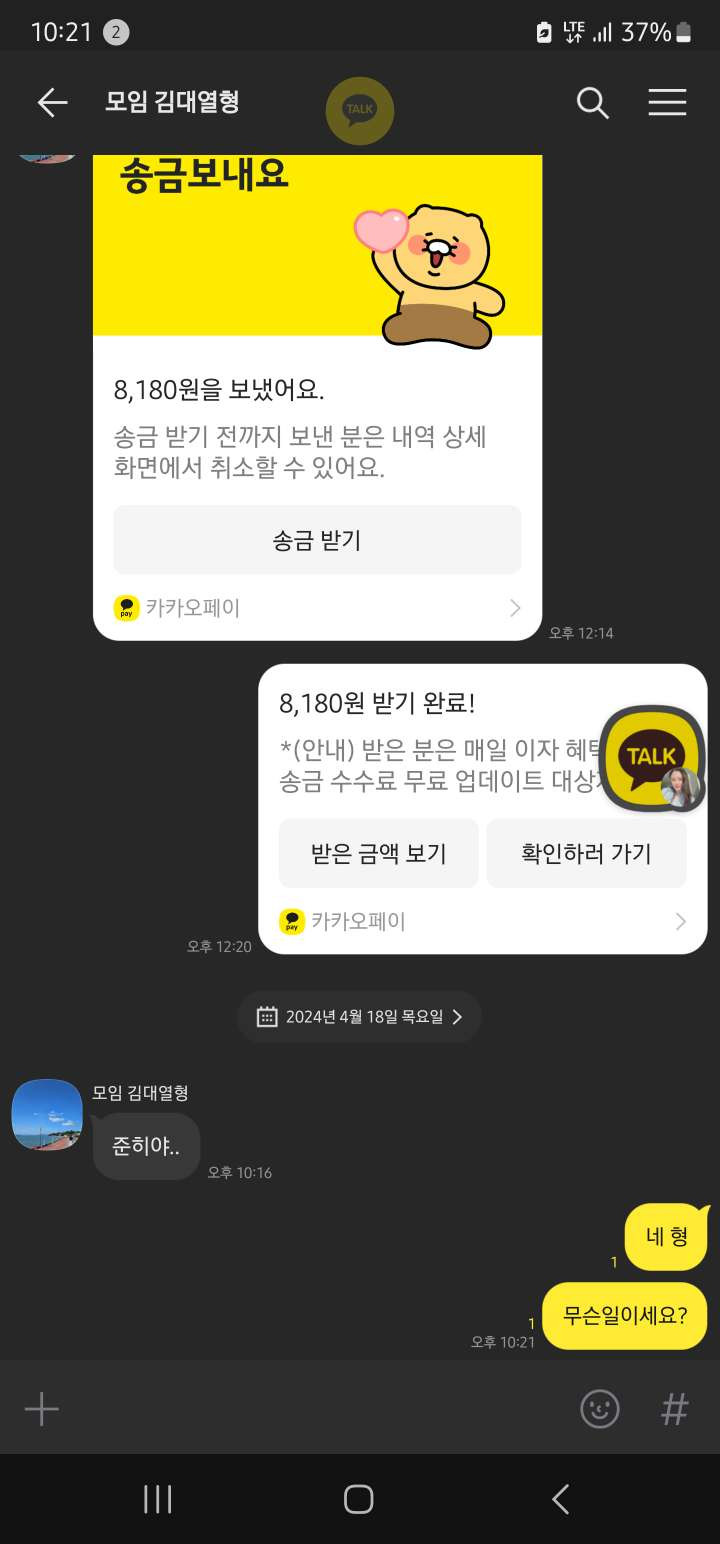Tap the hashtag search icon
Screen dimensions: 720x1544
[675, 1409]
